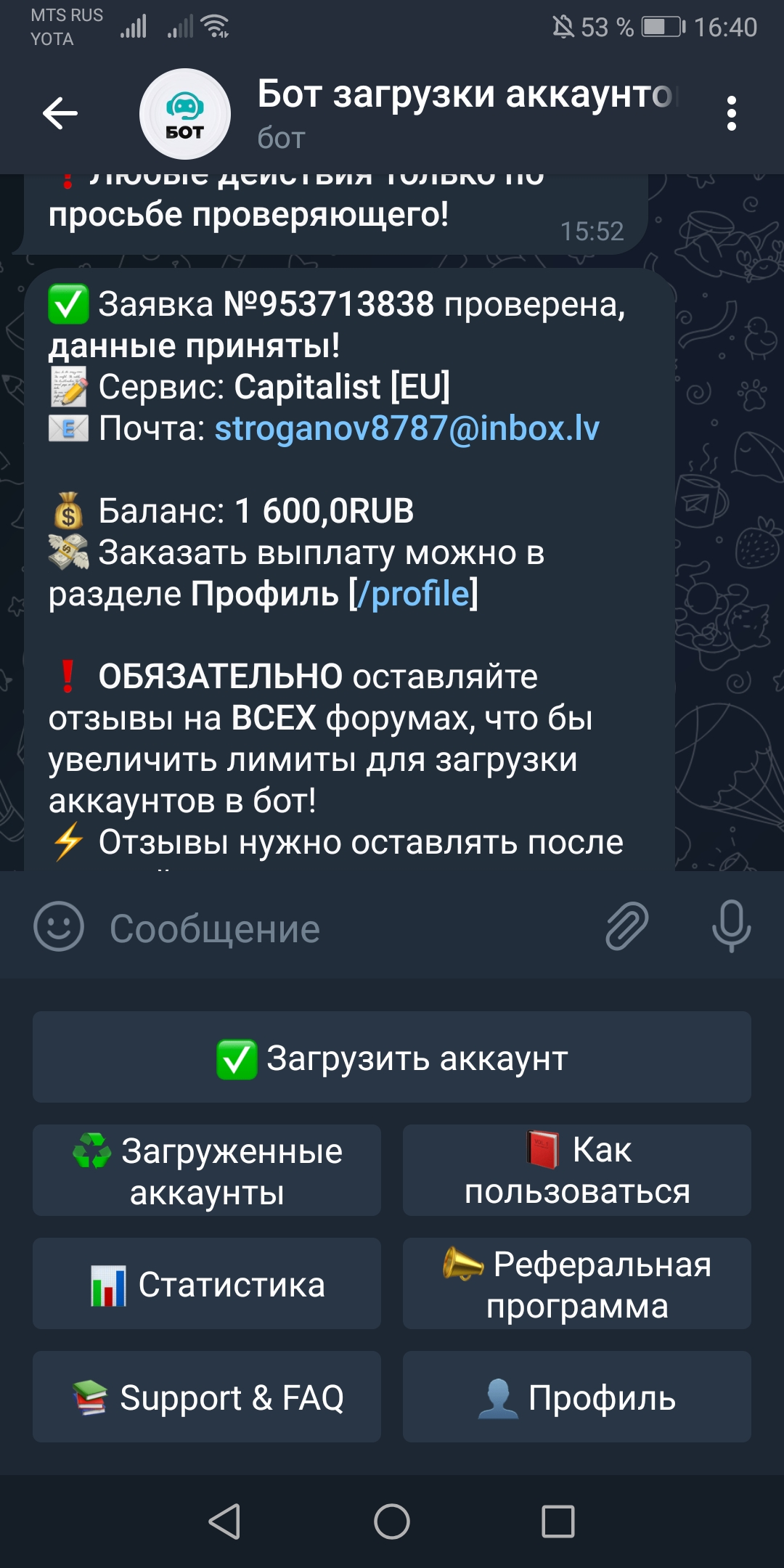Image resolution: width=784 pixels, height=1568 pixels.
Task: Open the bot's profile from the header avatar
Action: (184, 114)
